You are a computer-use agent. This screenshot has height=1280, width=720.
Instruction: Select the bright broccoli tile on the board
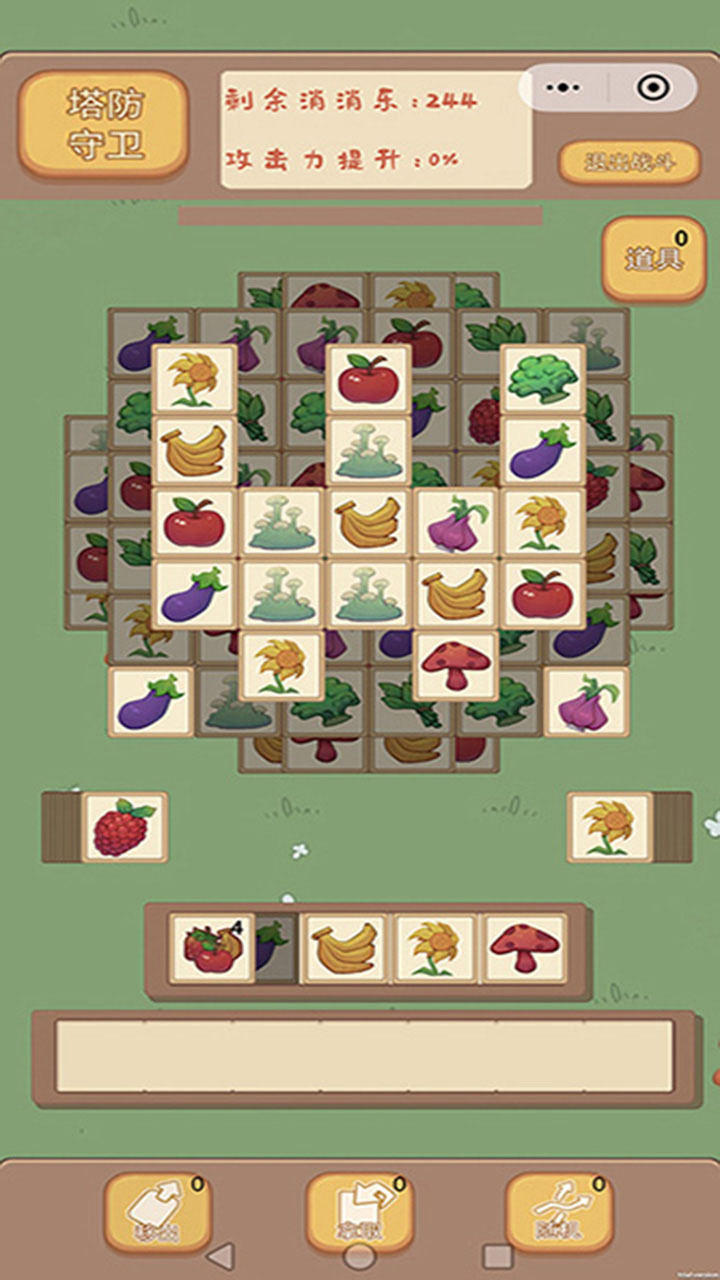point(543,378)
